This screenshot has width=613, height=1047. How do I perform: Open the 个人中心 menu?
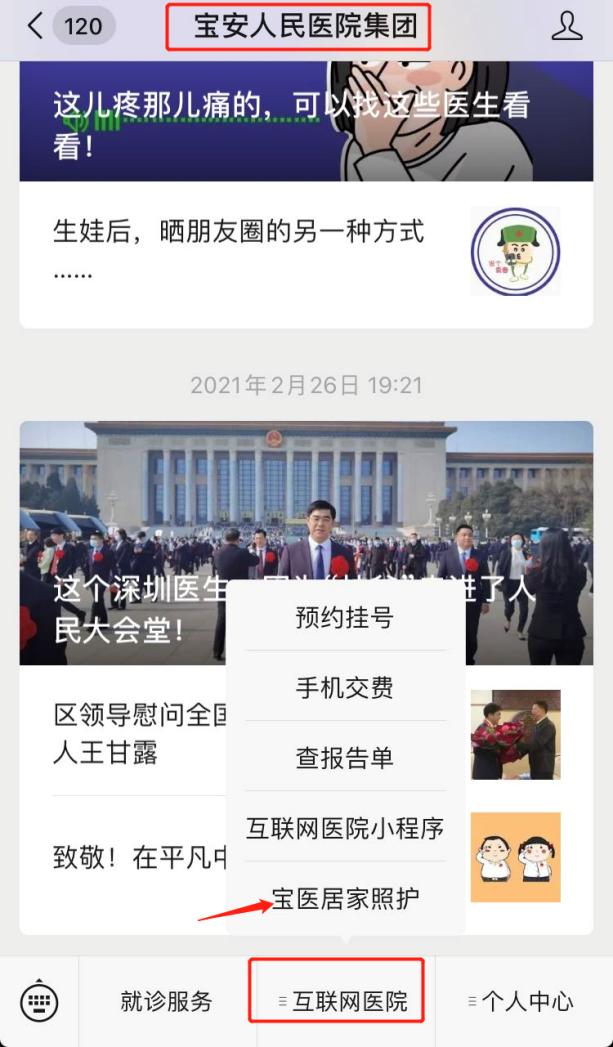(x=522, y=1001)
